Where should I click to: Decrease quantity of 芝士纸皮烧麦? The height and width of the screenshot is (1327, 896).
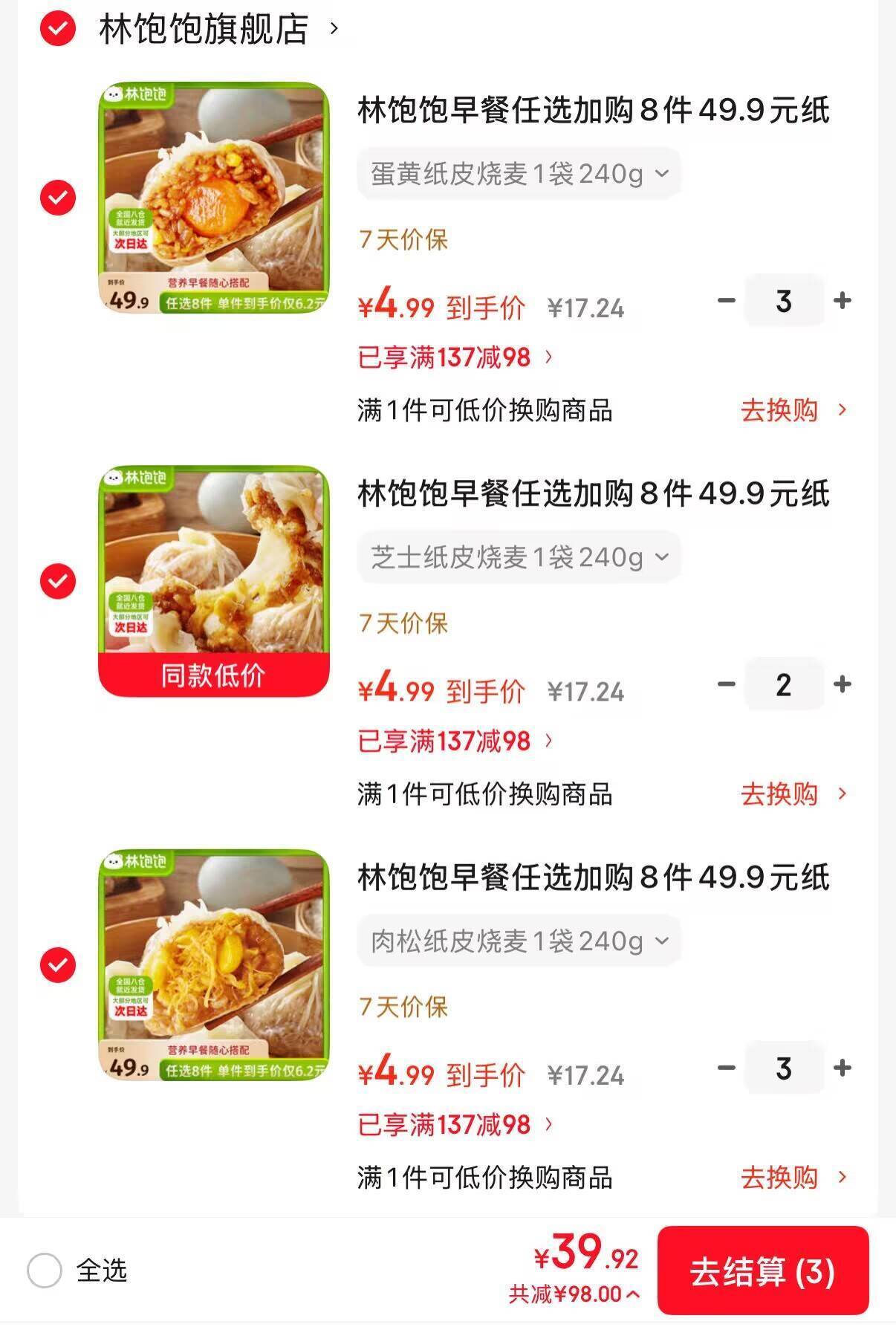pos(726,684)
